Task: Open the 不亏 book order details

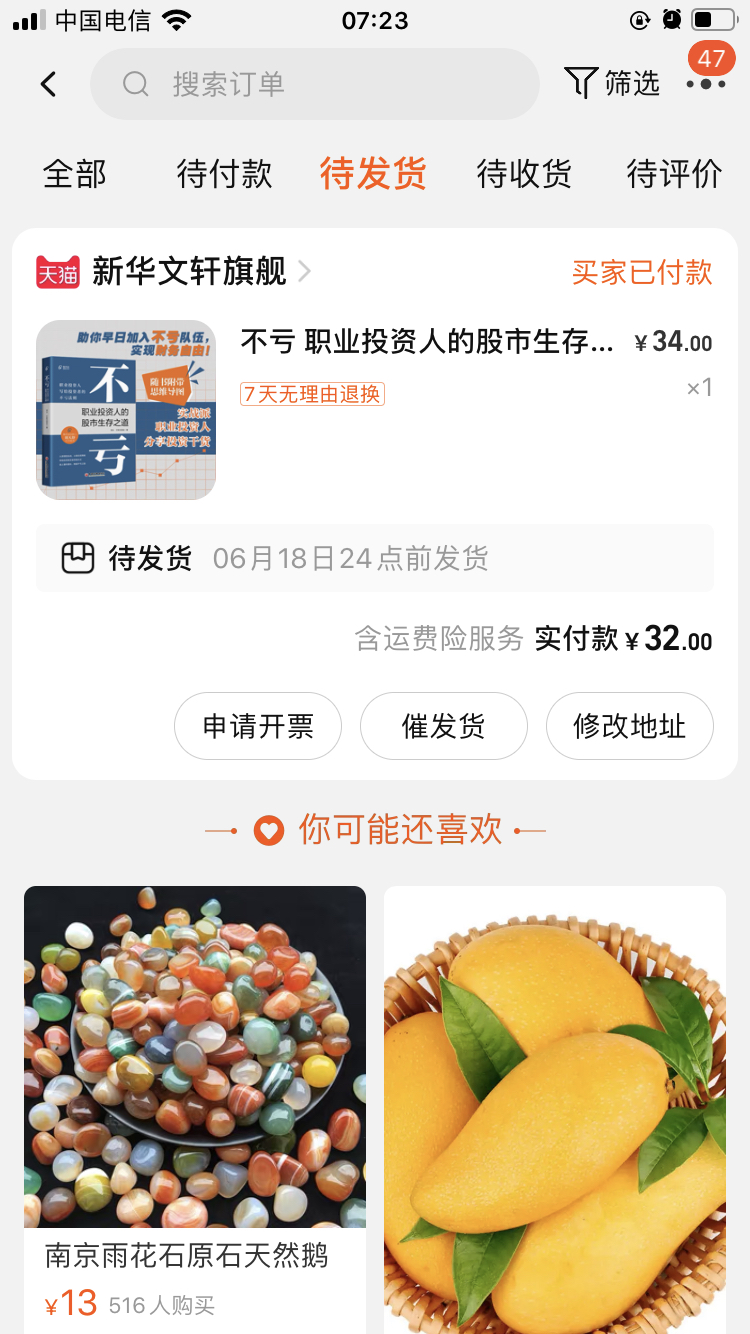Action: (426, 342)
